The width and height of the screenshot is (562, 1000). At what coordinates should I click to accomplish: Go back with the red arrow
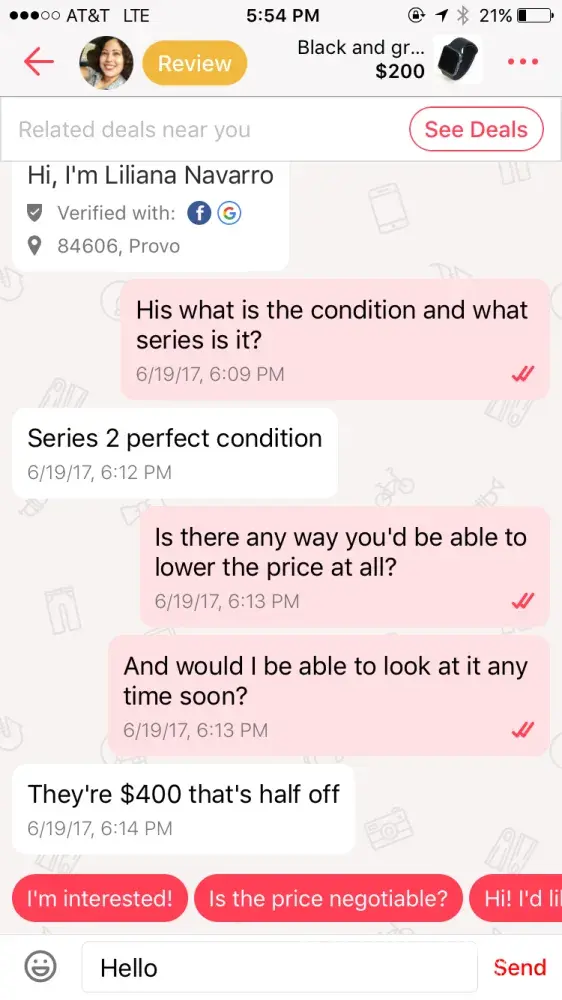[38, 62]
